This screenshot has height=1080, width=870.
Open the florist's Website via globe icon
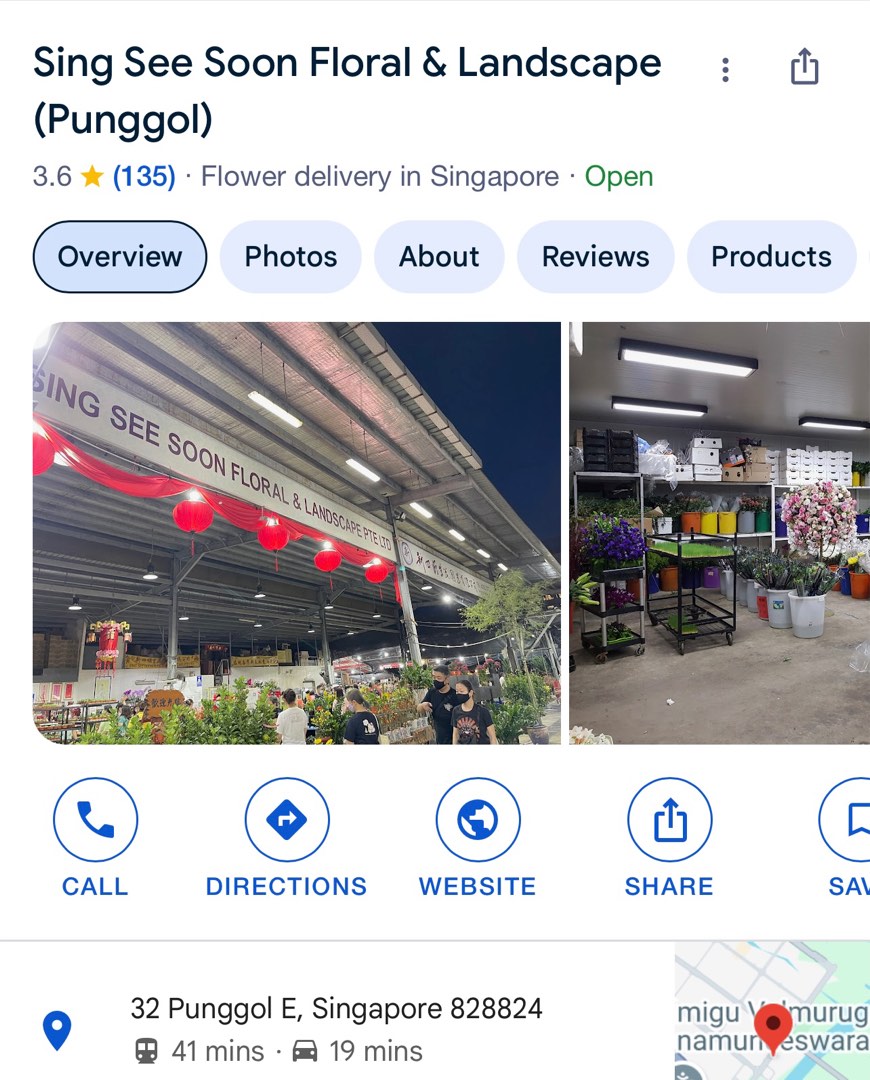coord(478,819)
